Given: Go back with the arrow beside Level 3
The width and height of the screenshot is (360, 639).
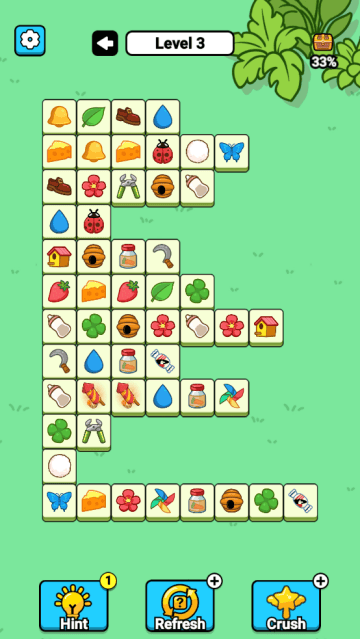Looking at the screenshot, I should coord(105,43).
